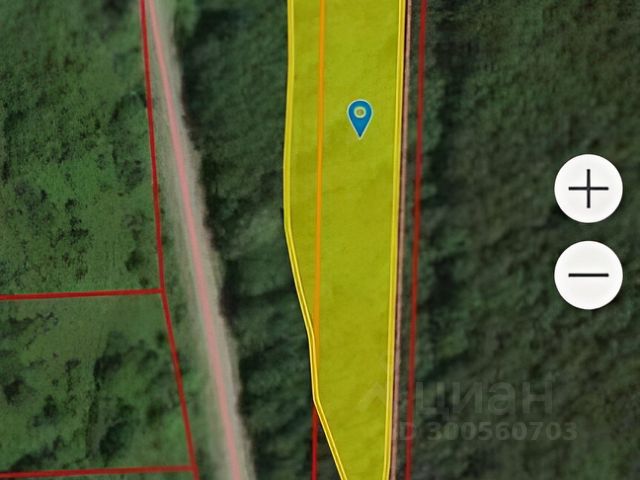Zoom in with the plus button
The width and height of the screenshot is (640, 480).
pyautogui.click(x=589, y=189)
